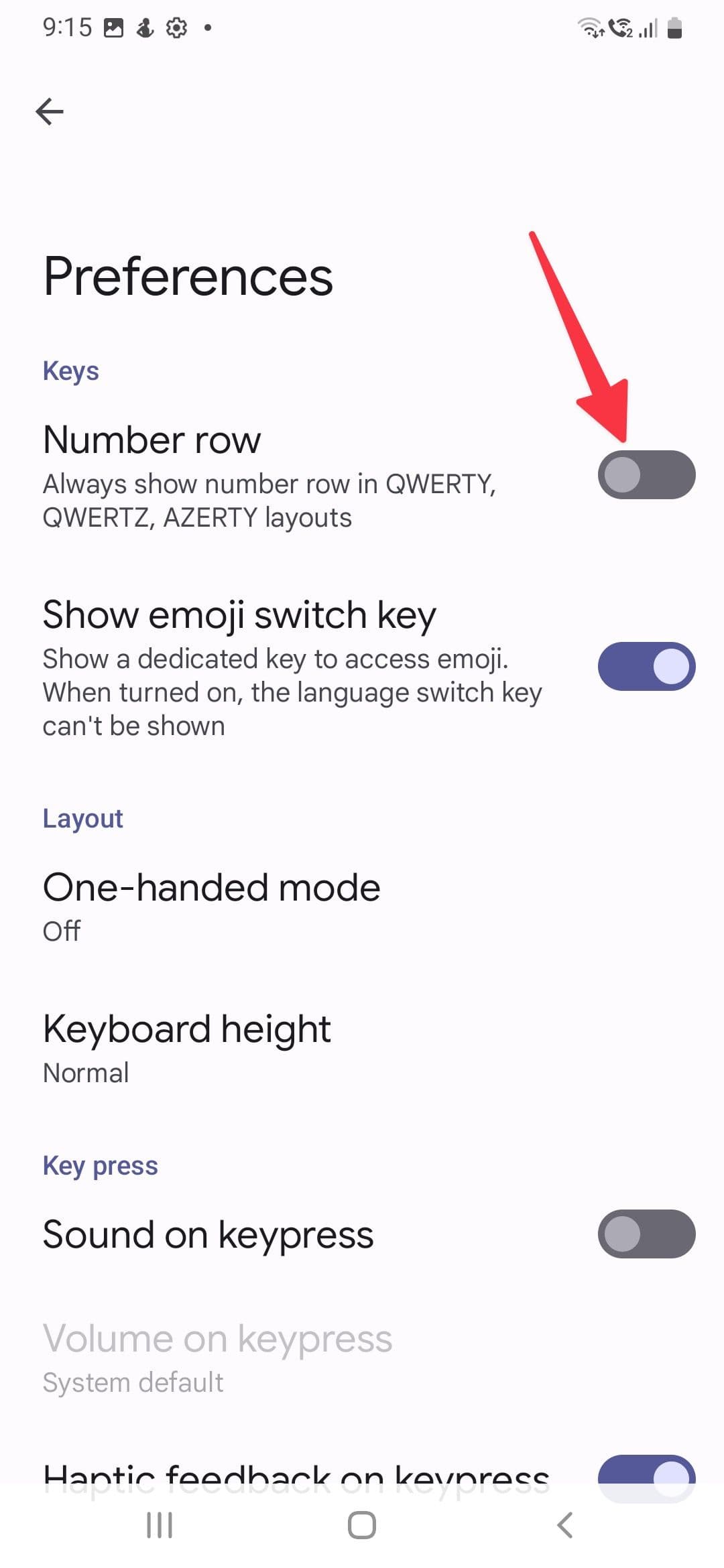This screenshot has width=724, height=1568.
Task: Open the One-handed mode setting
Action: coord(211,905)
